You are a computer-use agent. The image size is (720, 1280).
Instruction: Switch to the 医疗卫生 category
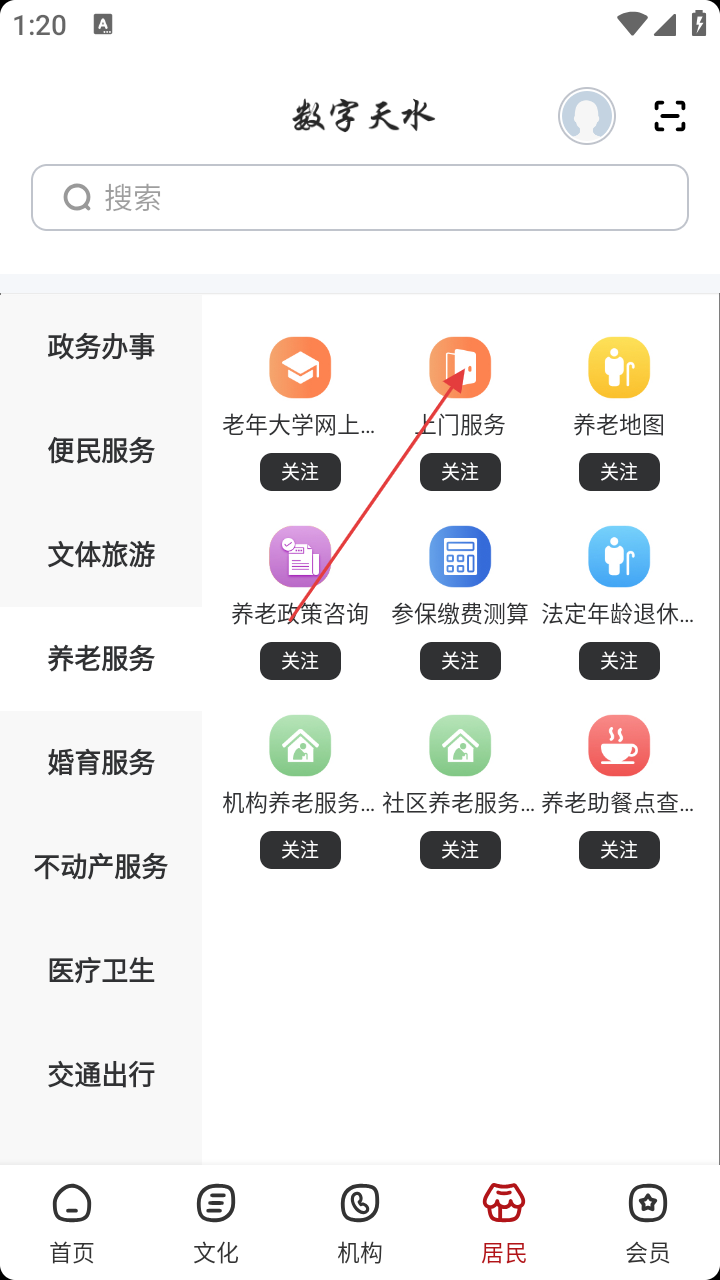[x=101, y=971]
